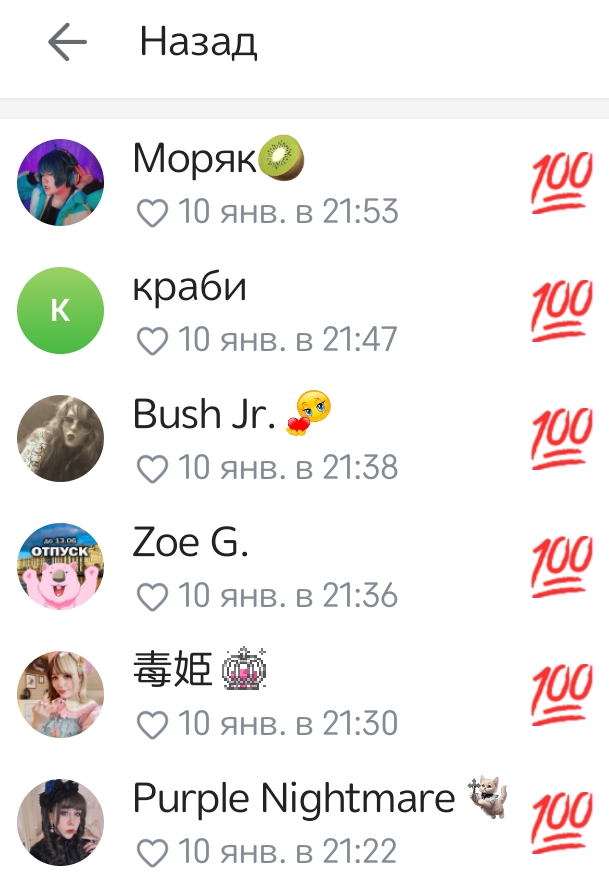View Zoe G.'s profile

point(190,543)
